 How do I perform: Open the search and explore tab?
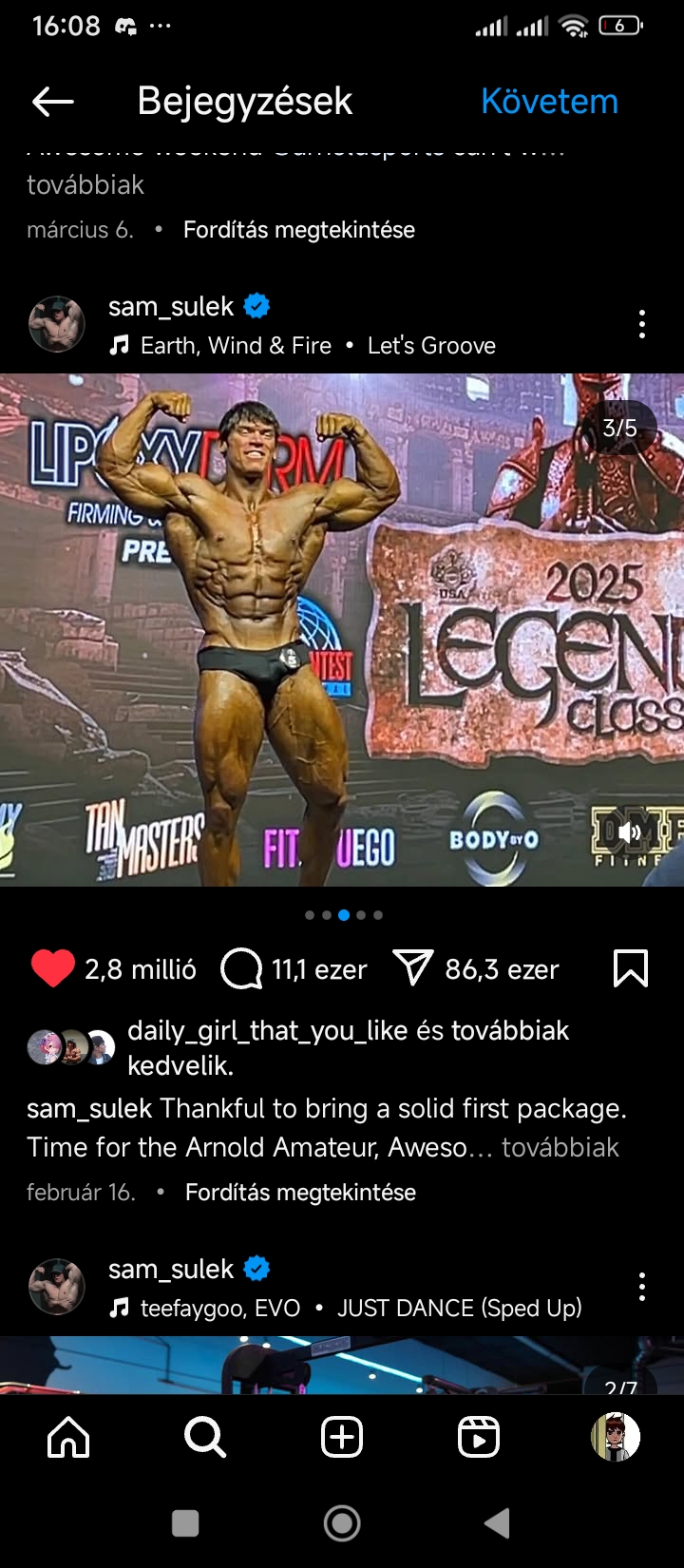point(204,1437)
